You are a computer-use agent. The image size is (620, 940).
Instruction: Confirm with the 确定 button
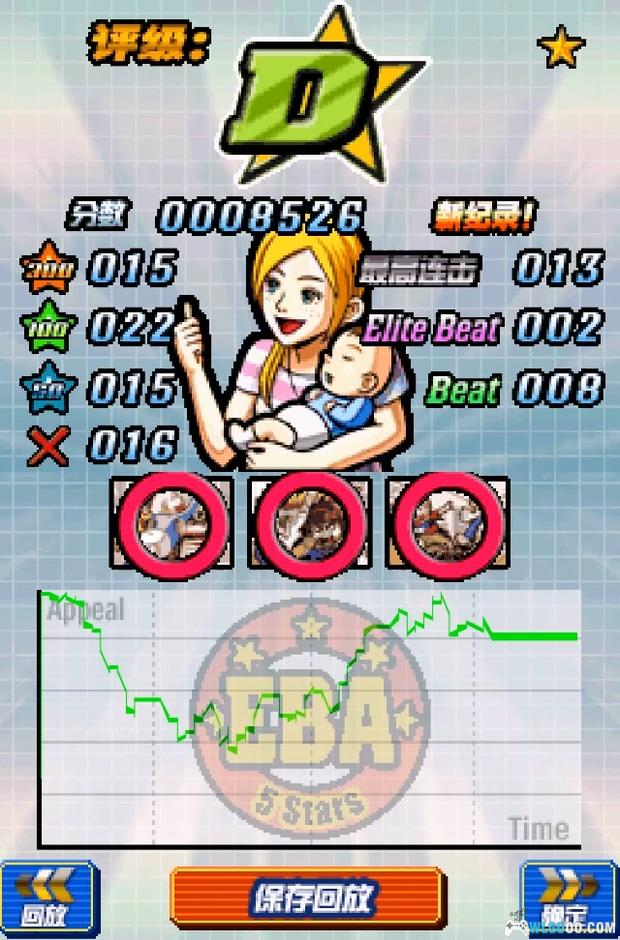(x=568, y=897)
